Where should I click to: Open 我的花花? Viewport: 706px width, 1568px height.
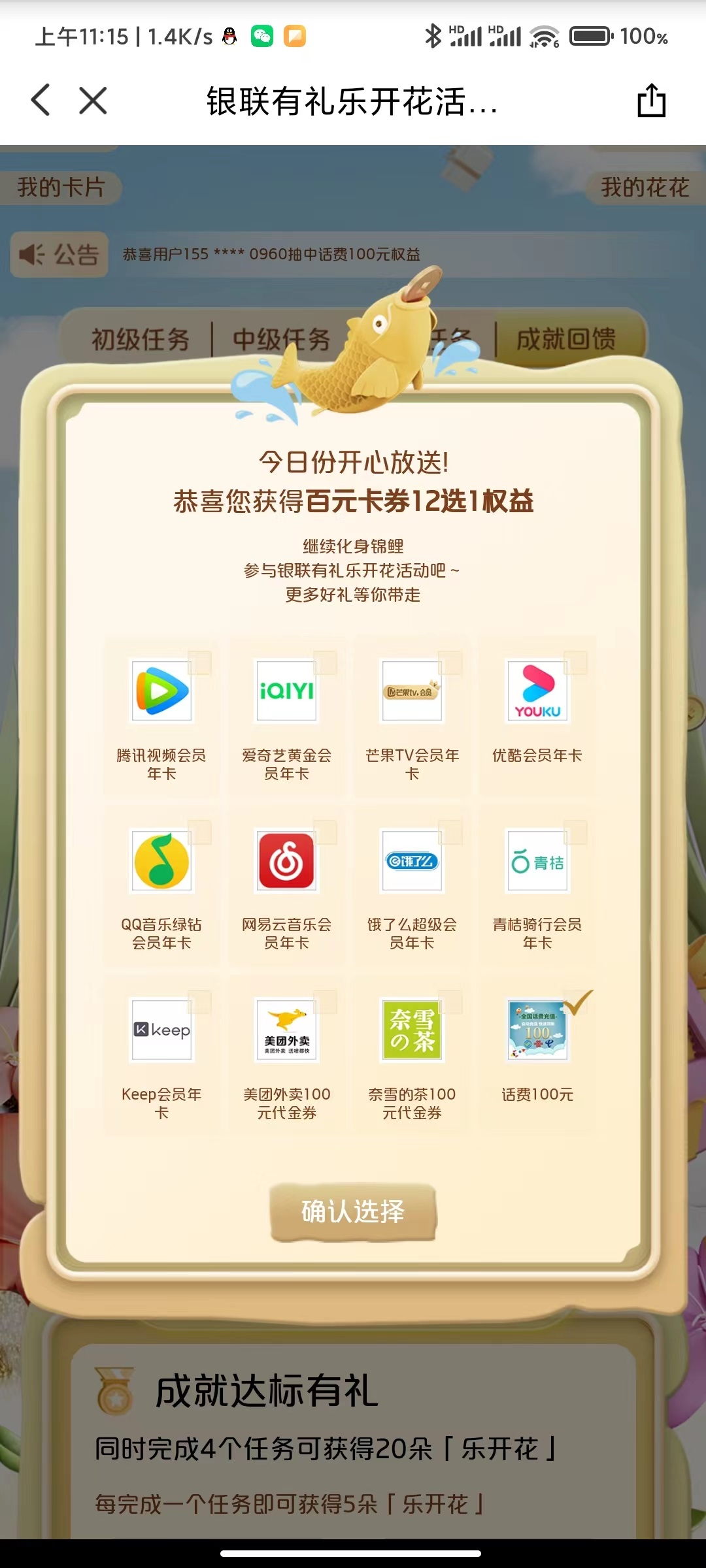[x=645, y=188]
